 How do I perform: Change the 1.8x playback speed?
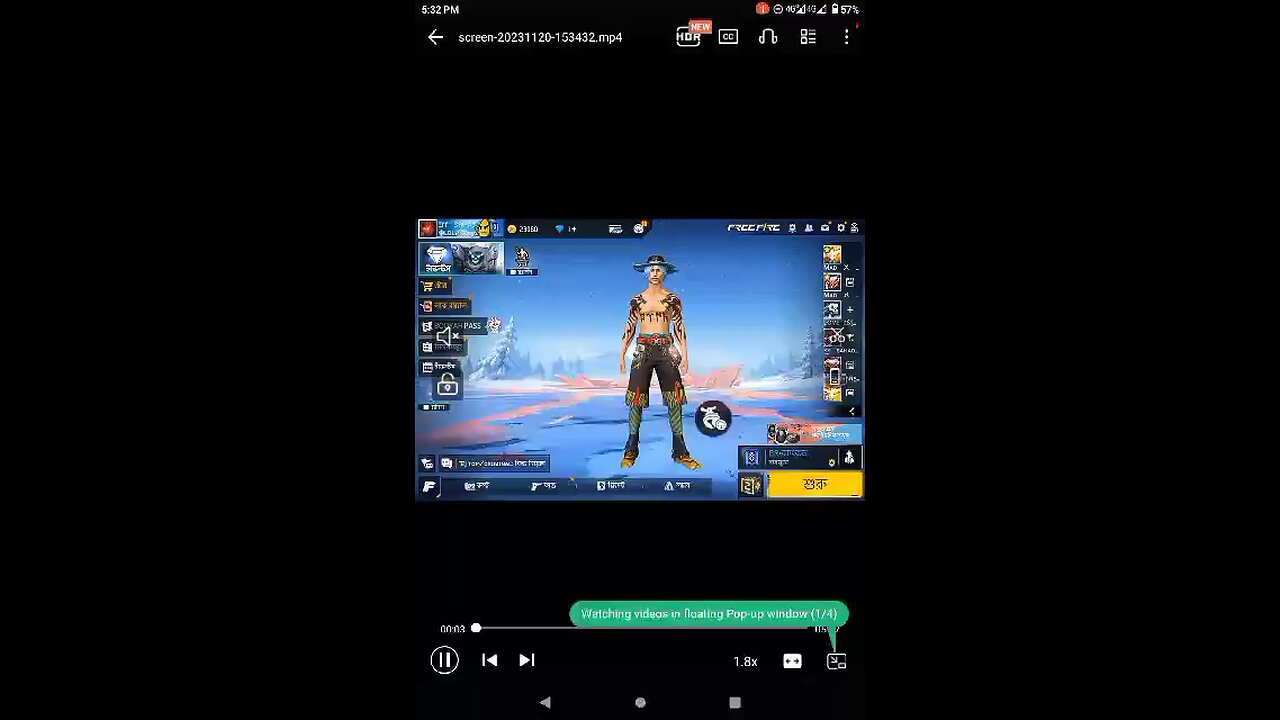point(745,661)
